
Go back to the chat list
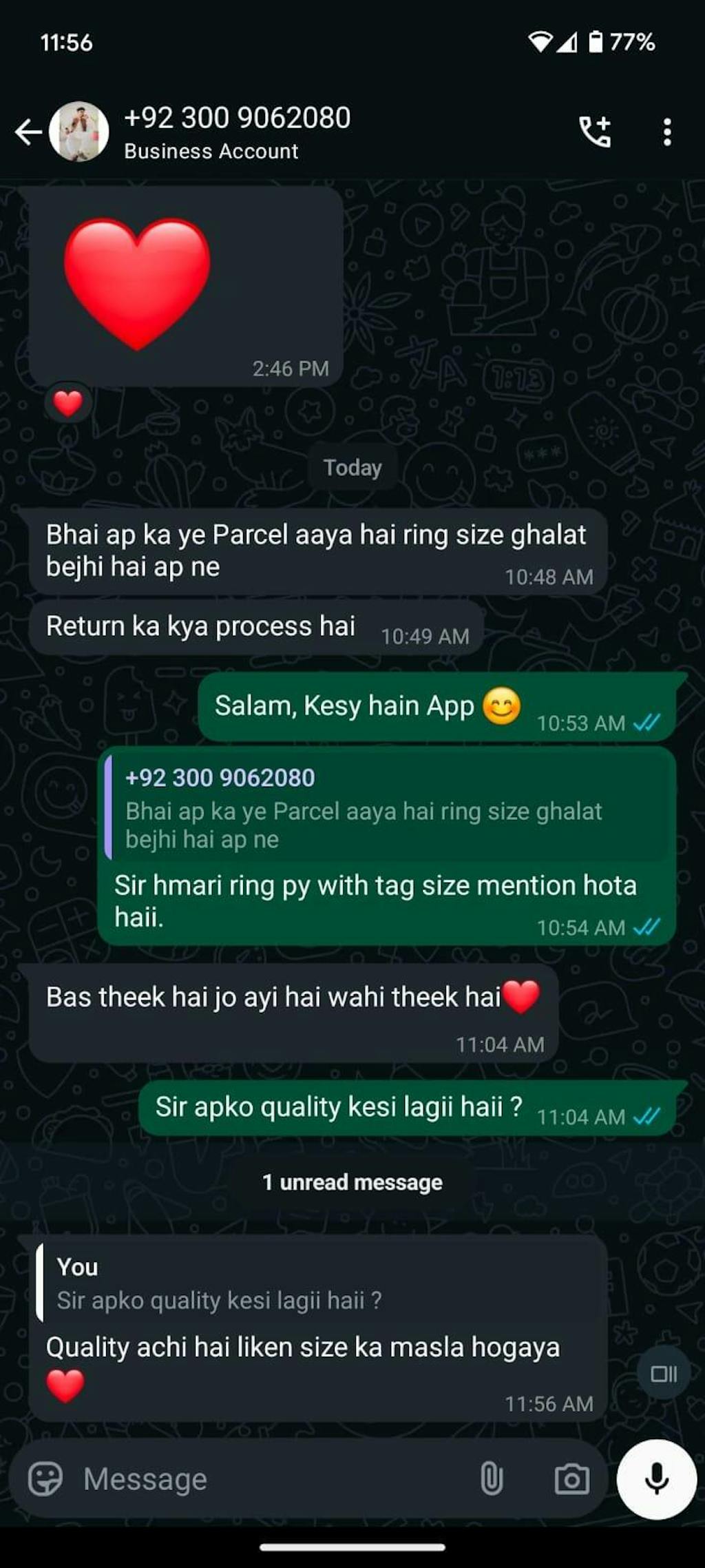point(28,132)
